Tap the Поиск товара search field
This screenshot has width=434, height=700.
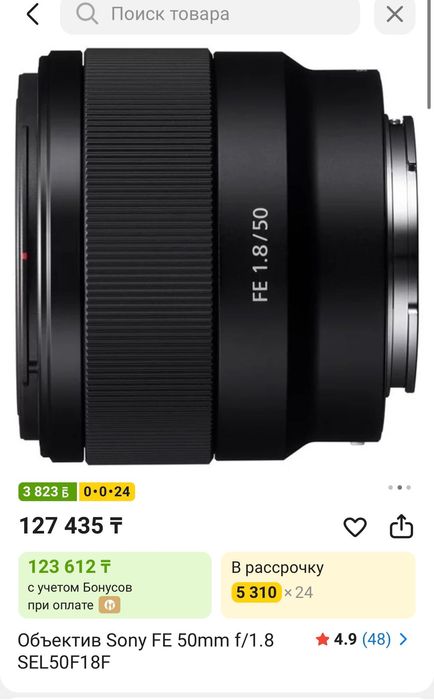pyautogui.click(x=210, y=14)
